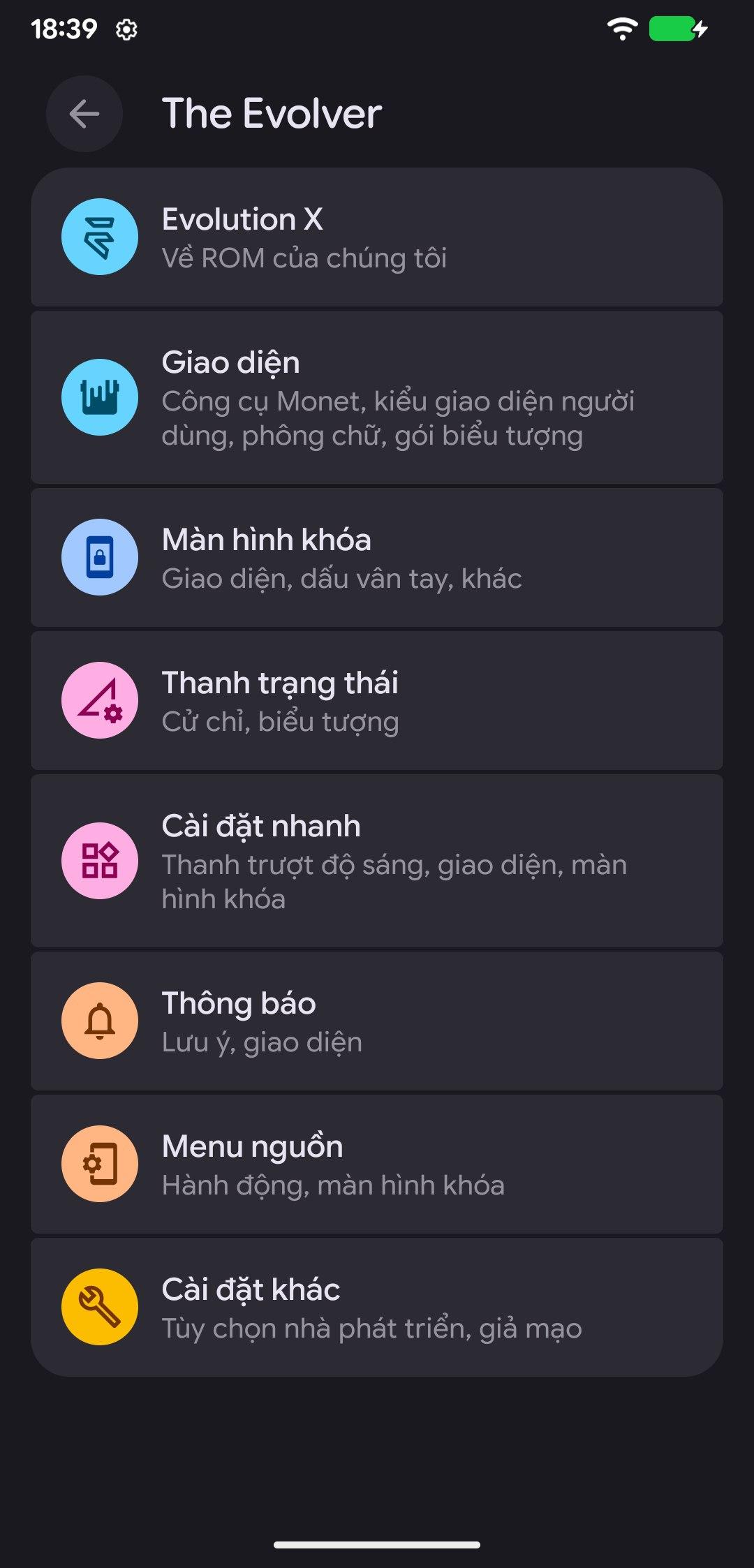
Task: Open Menu nguồn settings
Action: click(377, 1164)
